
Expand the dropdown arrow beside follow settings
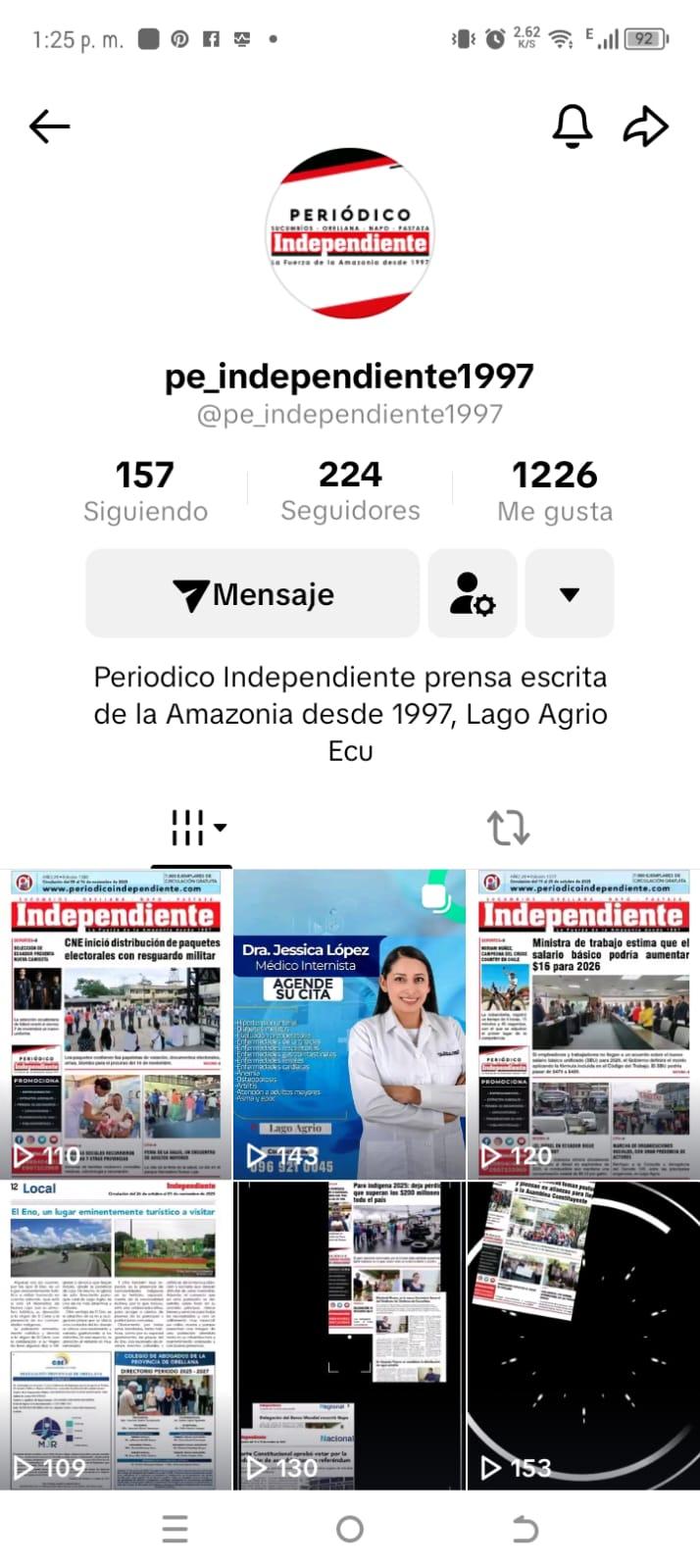(570, 594)
